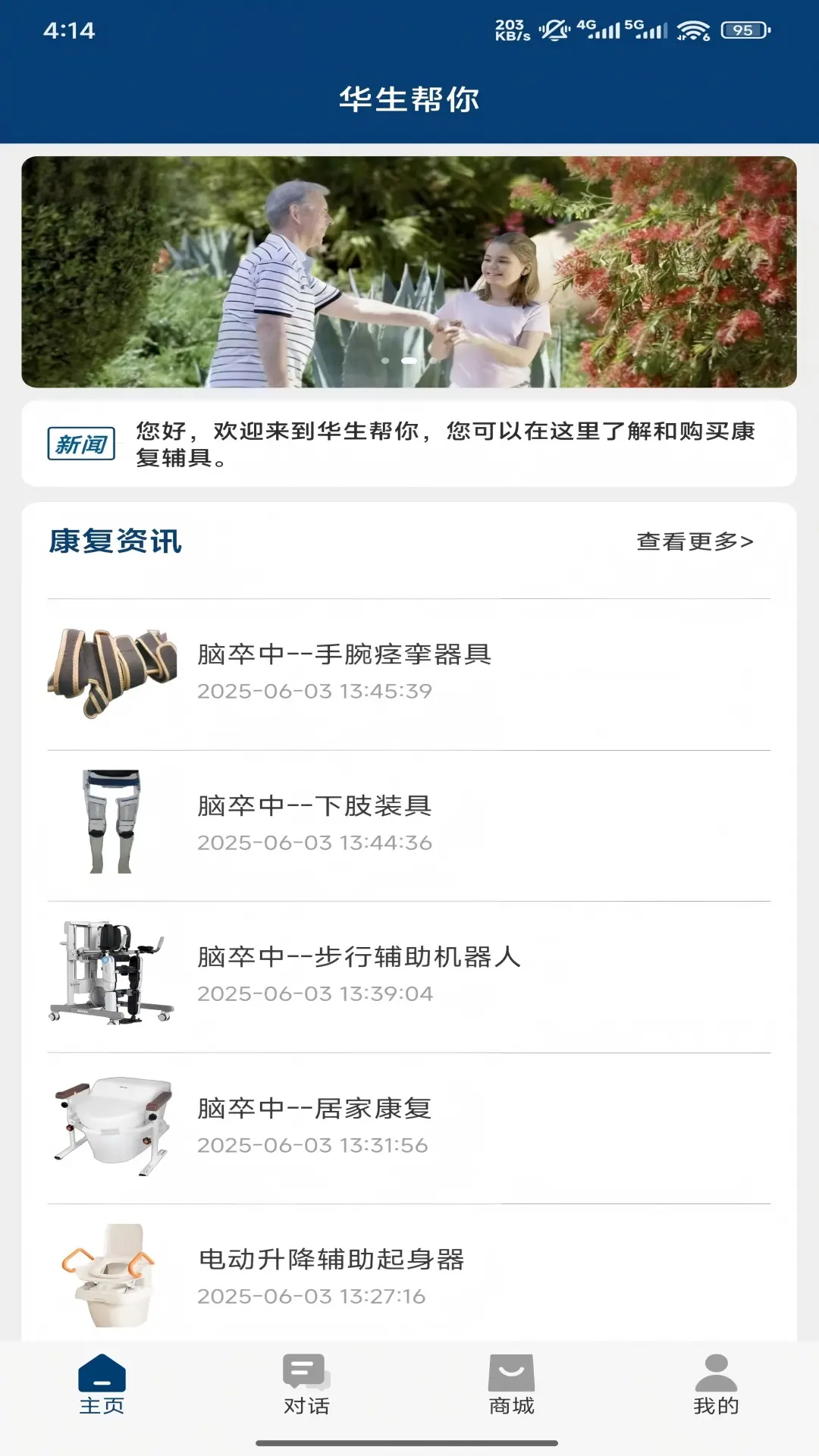Select the 主页 tab
Viewport: 819px width, 1456px height.
(102, 1385)
